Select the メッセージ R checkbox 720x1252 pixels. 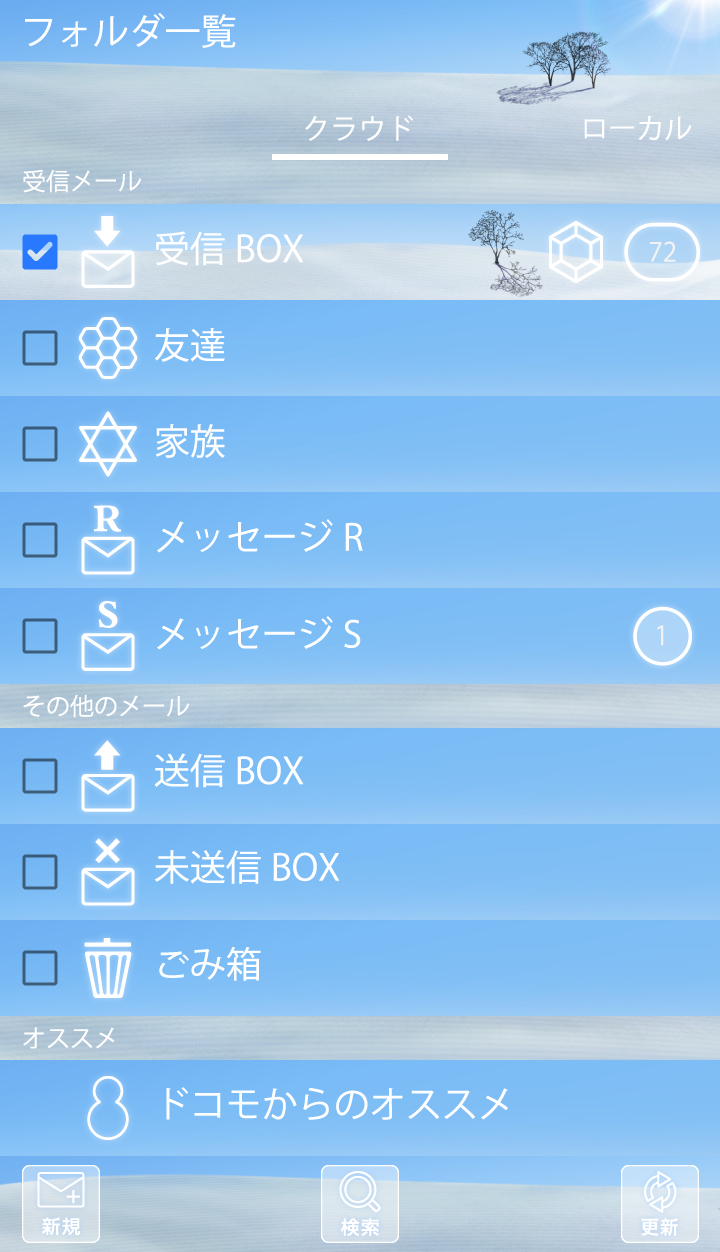40,540
